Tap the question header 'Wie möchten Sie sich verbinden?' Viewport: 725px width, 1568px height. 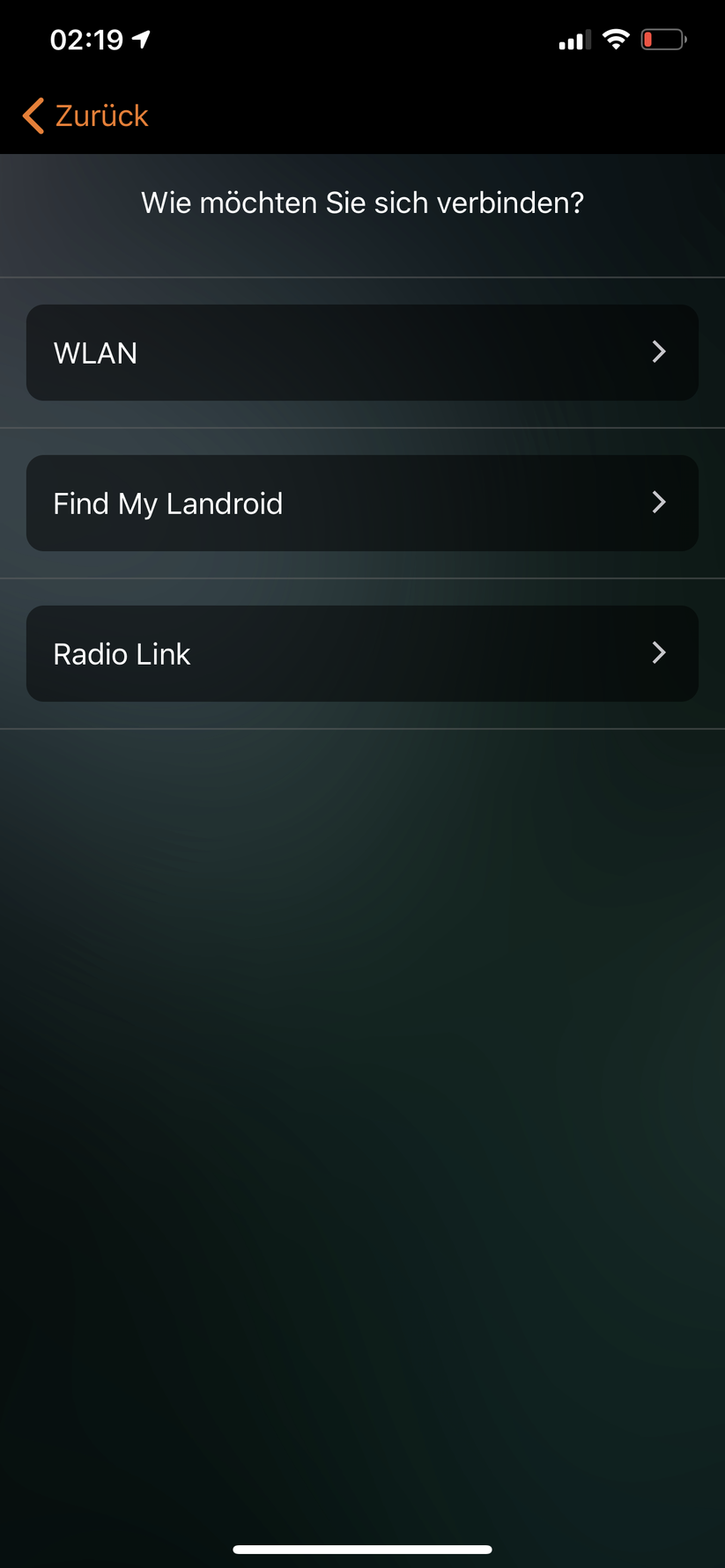pos(362,202)
